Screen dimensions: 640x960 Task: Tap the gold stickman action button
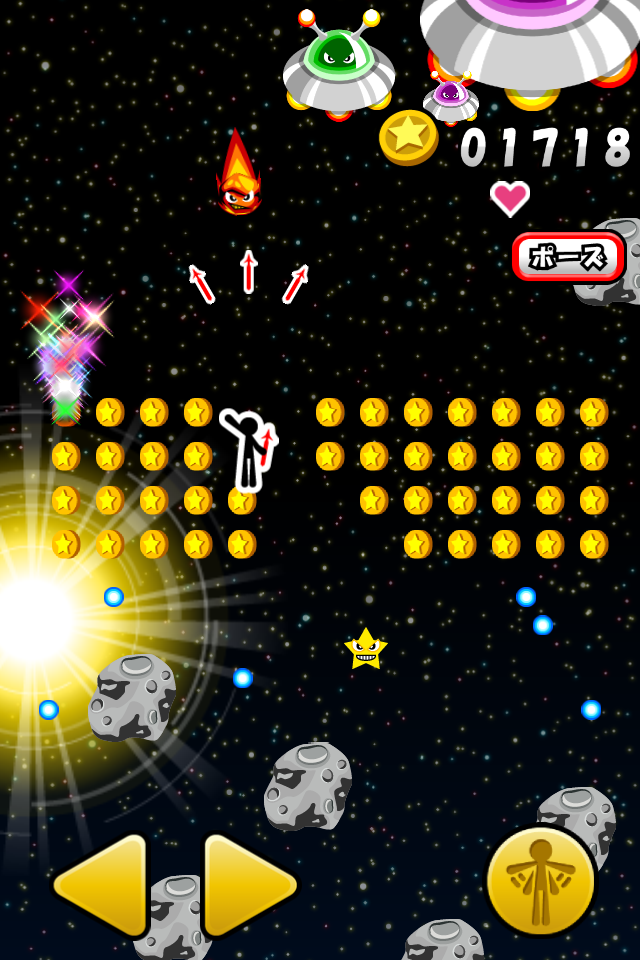pyautogui.click(x=540, y=882)
